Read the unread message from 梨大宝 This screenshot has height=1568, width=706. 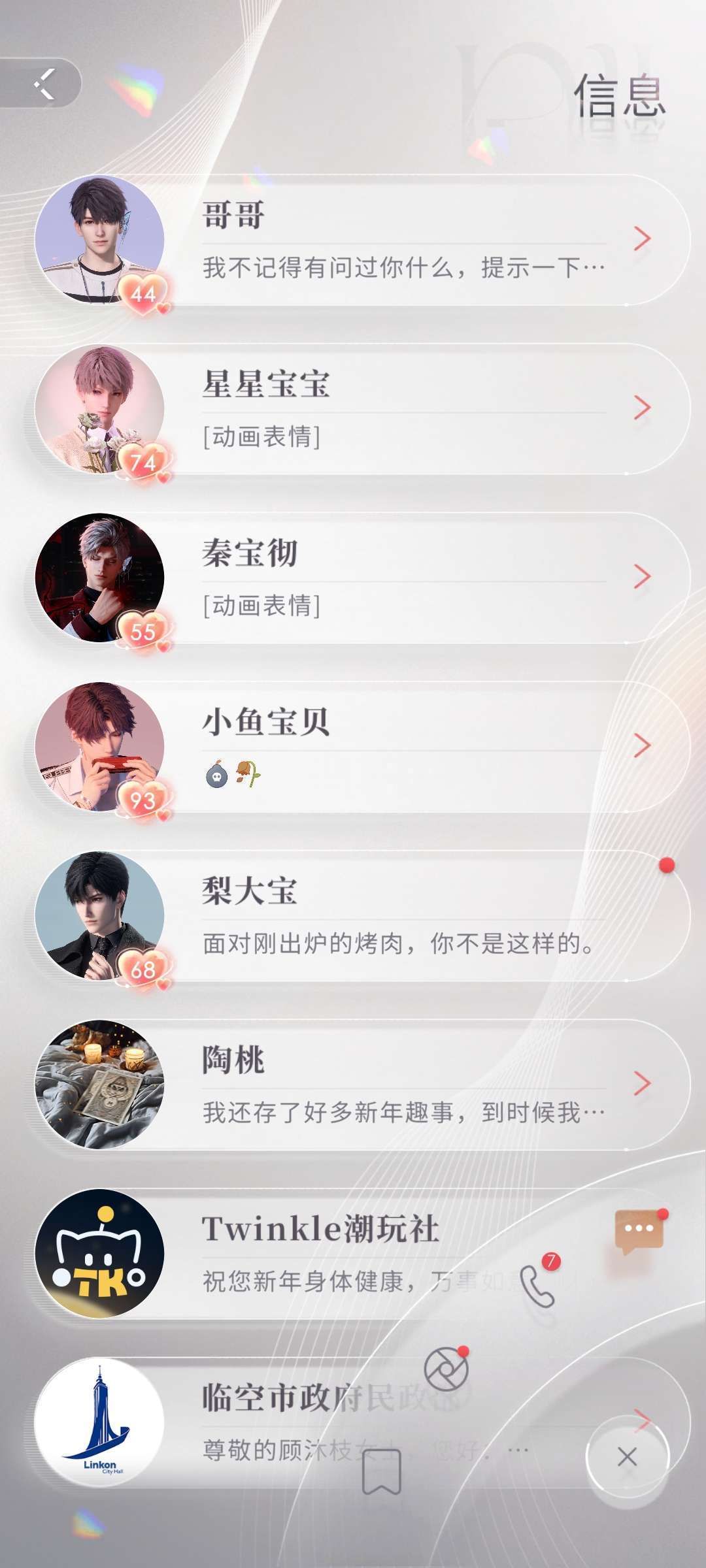click(392, 916)
